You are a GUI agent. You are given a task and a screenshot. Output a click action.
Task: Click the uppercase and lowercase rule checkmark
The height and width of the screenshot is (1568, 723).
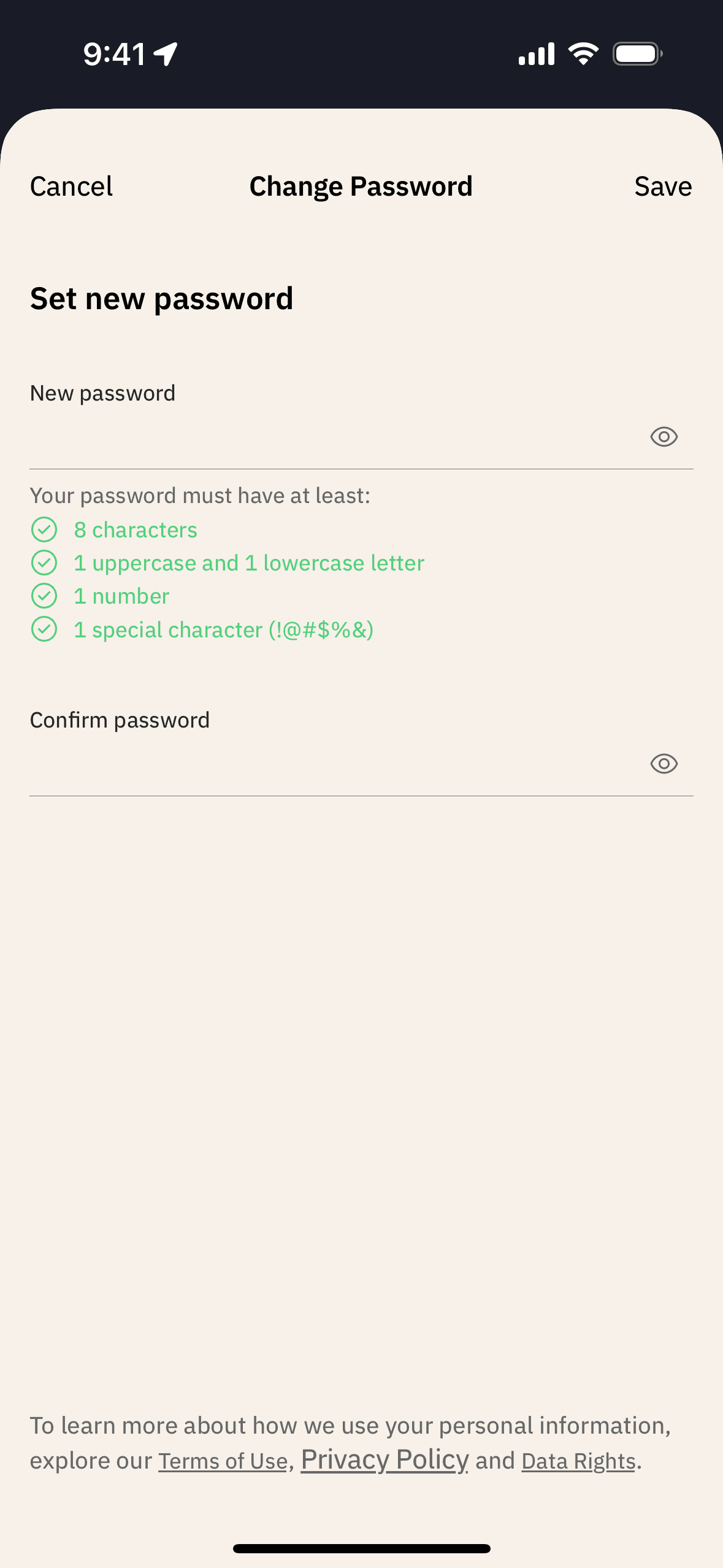click(44, 562)
